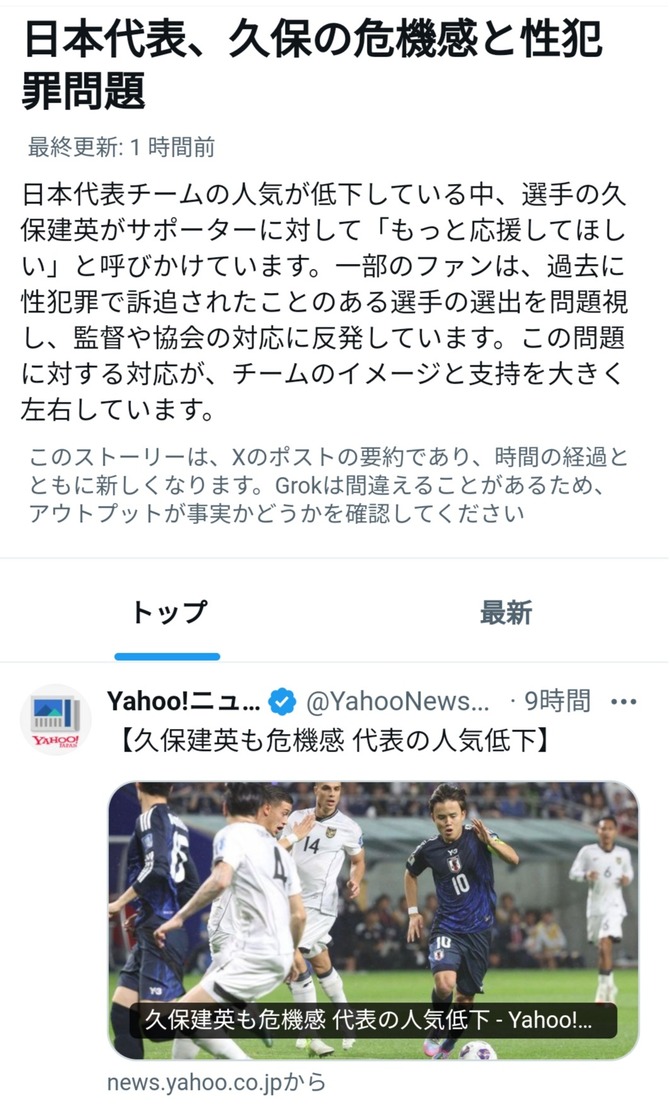Switch to the 最新 tab
The width and height of the screenshot is (670, 1114).
coord(505,612)
